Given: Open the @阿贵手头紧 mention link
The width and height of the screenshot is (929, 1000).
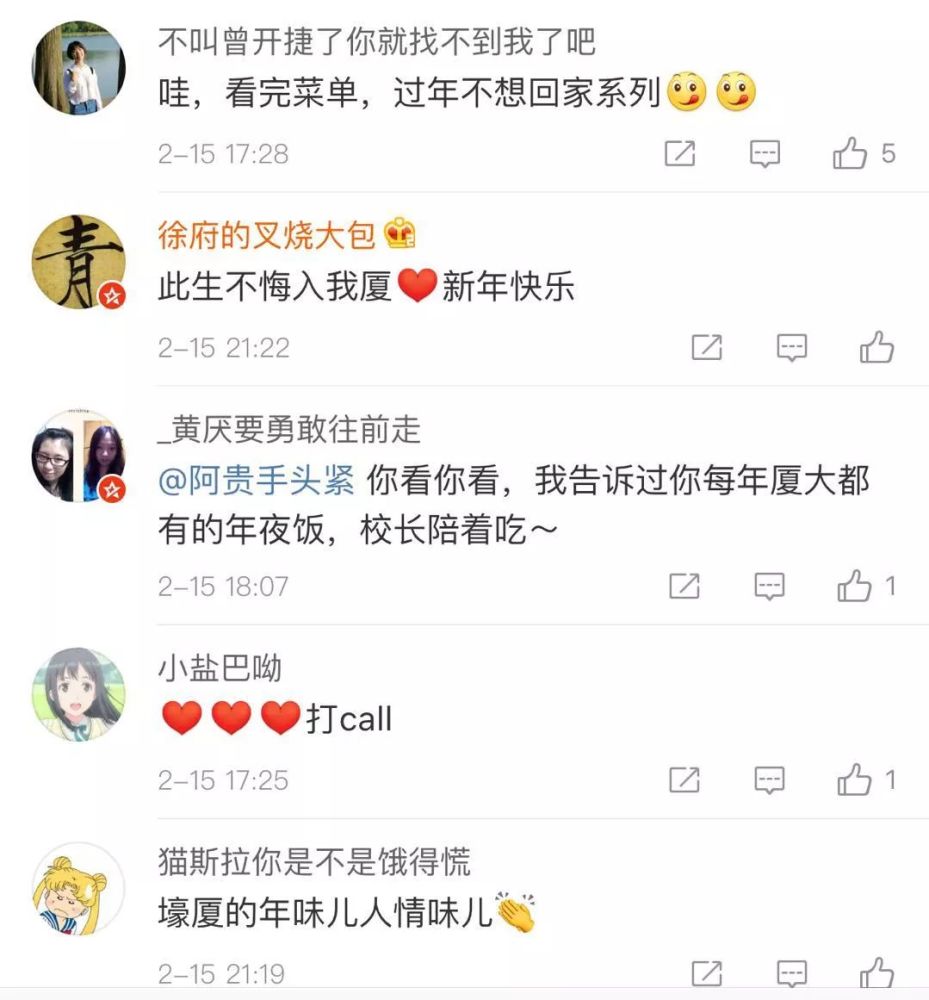Looking at the screenshot, I should point(257,481).
